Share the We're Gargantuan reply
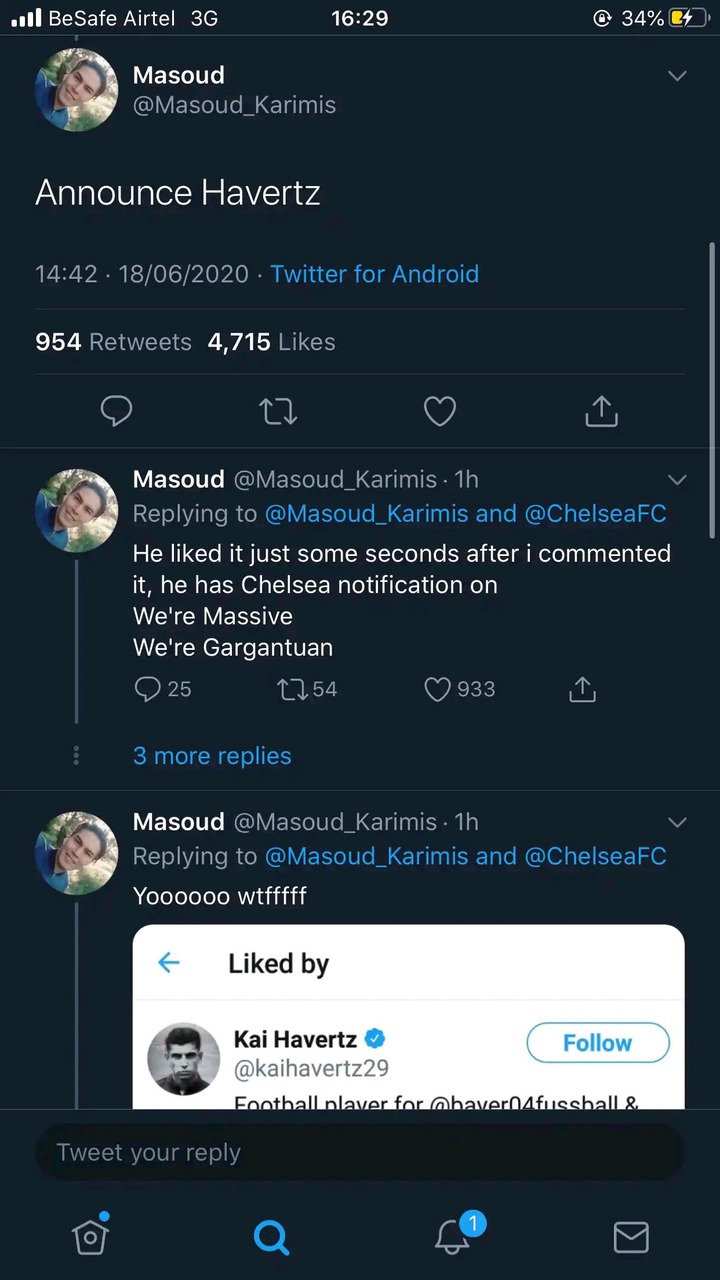720x1280 pixels. click(582, 689)
